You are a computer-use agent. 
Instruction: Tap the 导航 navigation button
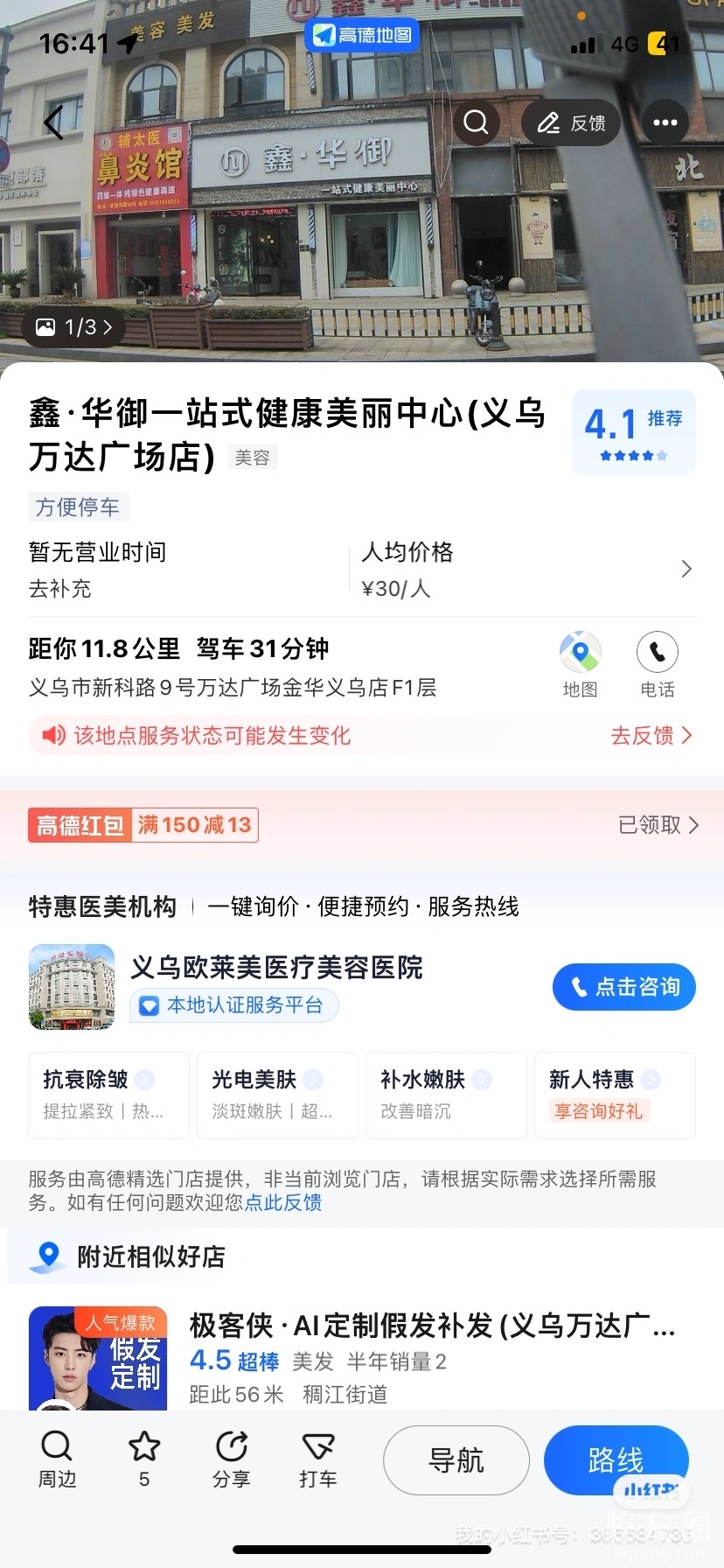pos(456,1460)
